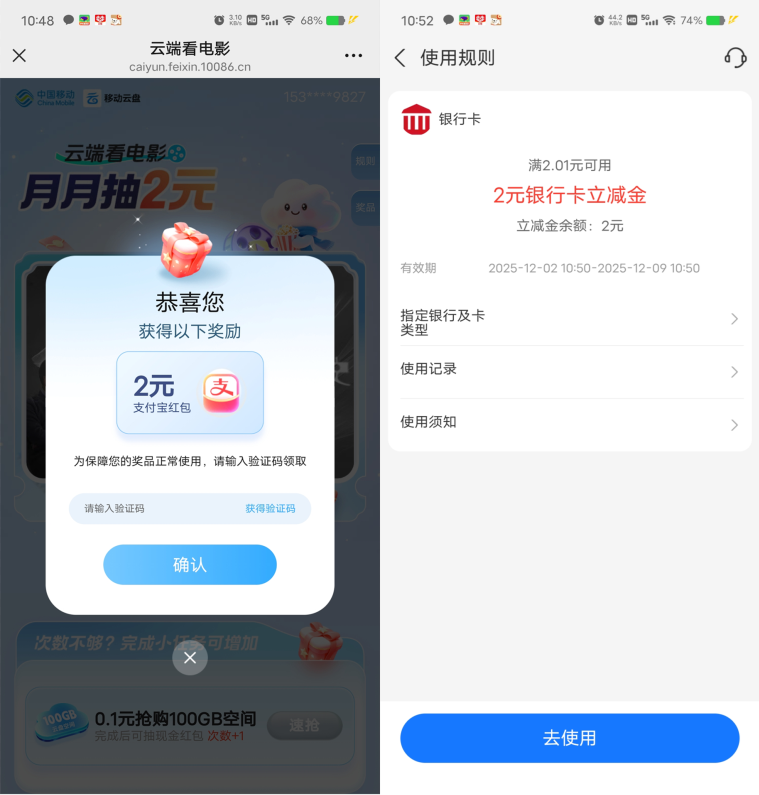Open 使用须知 usage notes
This screenshot has height=795, width=759.
(x=570, y=424)
